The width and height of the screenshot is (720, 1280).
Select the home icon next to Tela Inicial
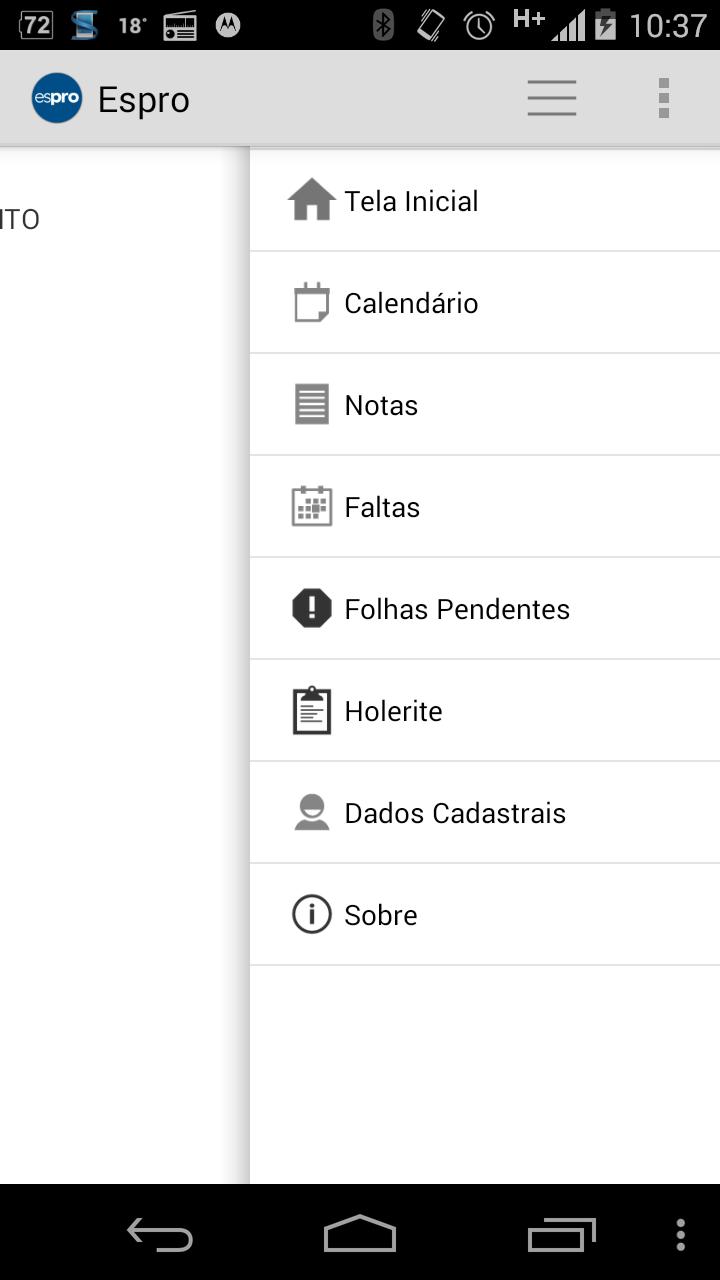pos(313,199)
